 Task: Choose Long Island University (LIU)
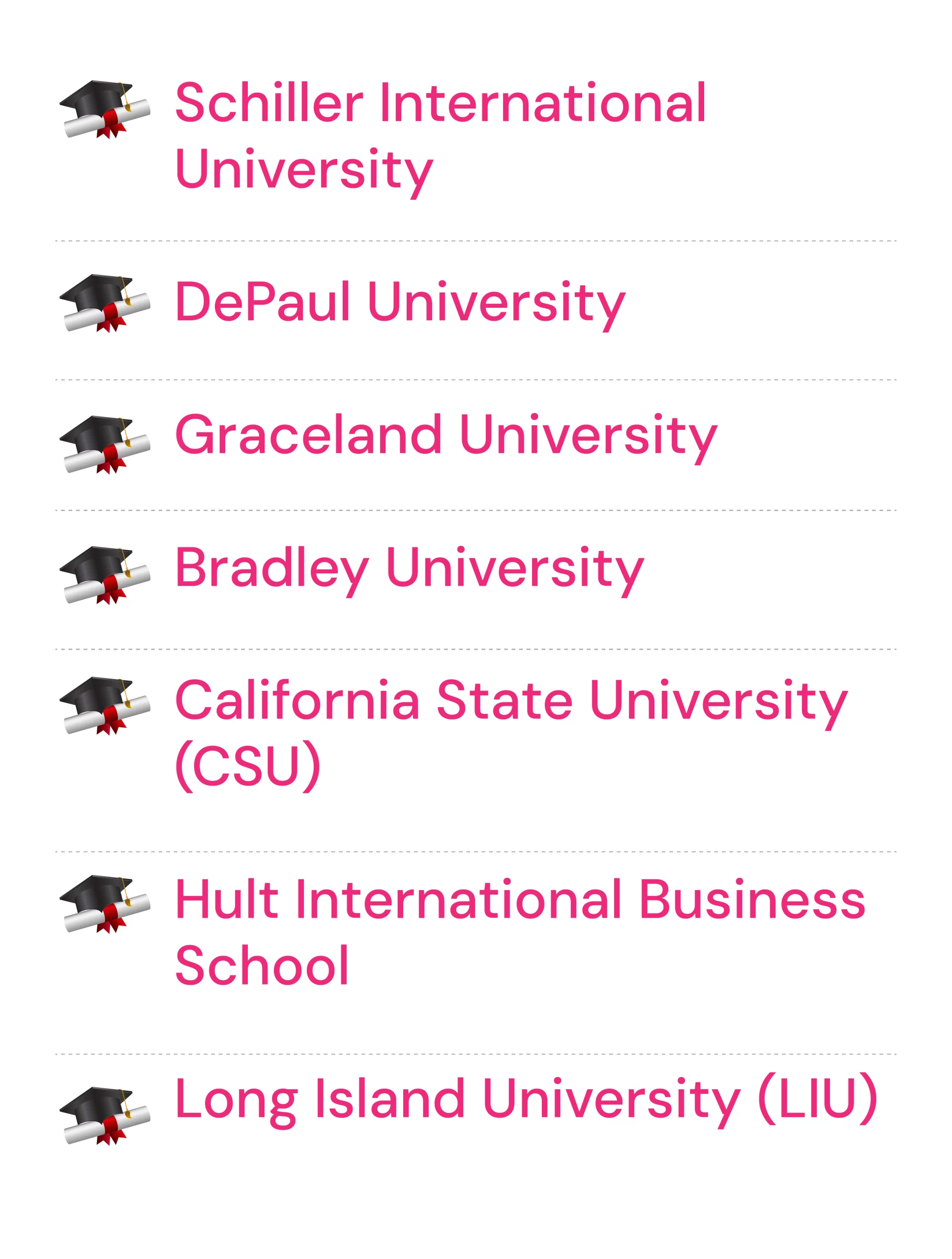pos(526,1099)
